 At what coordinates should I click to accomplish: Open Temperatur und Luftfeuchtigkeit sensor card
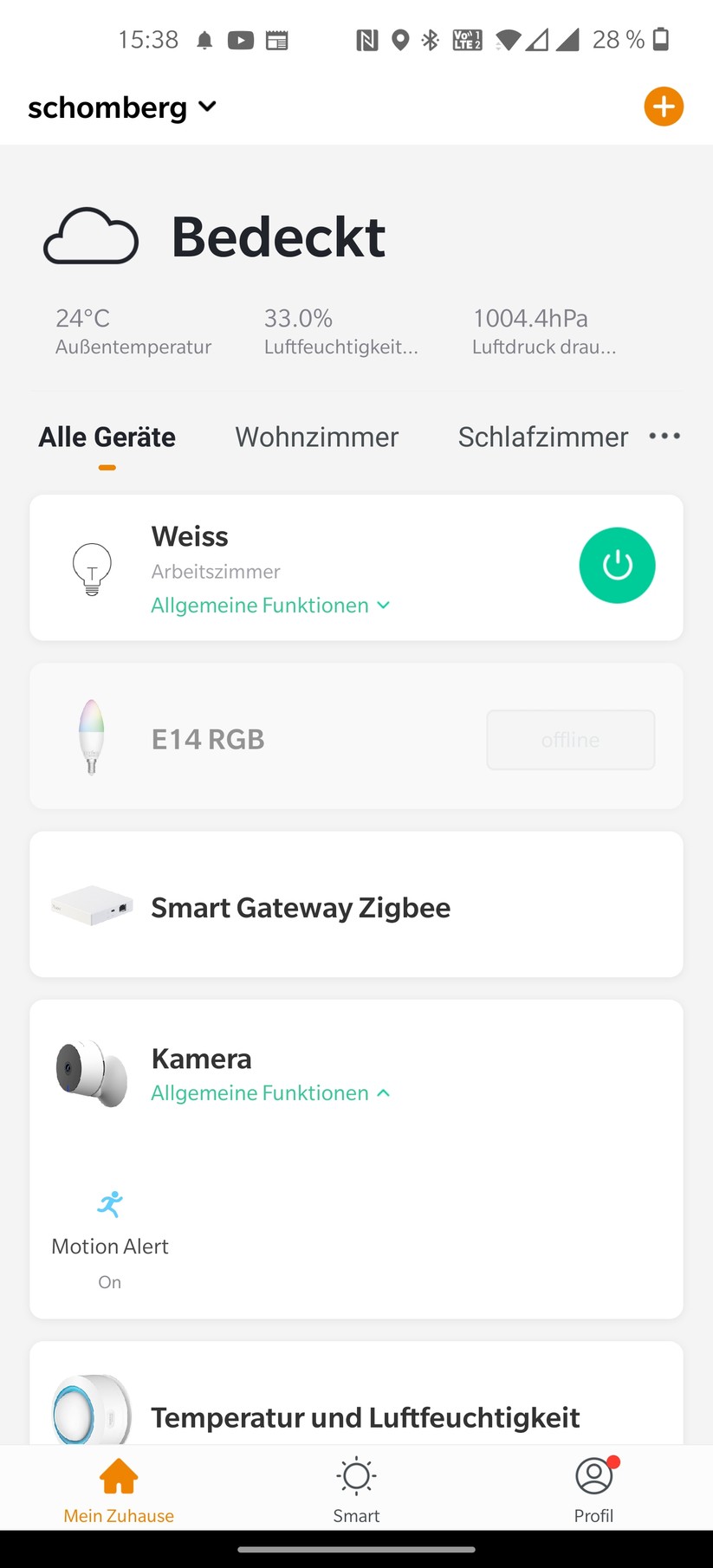[364, 1416]
